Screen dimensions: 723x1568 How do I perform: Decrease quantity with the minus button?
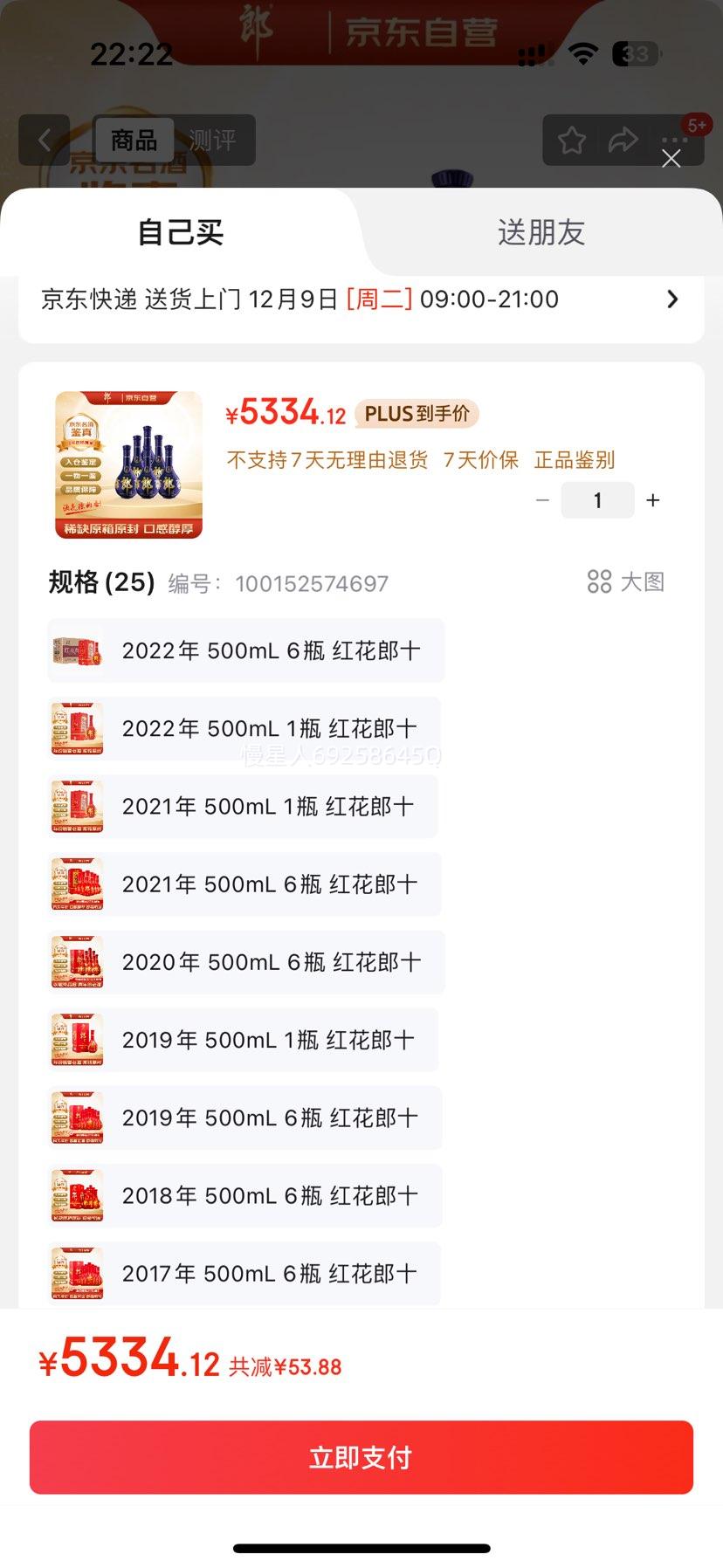coord(542,500)
